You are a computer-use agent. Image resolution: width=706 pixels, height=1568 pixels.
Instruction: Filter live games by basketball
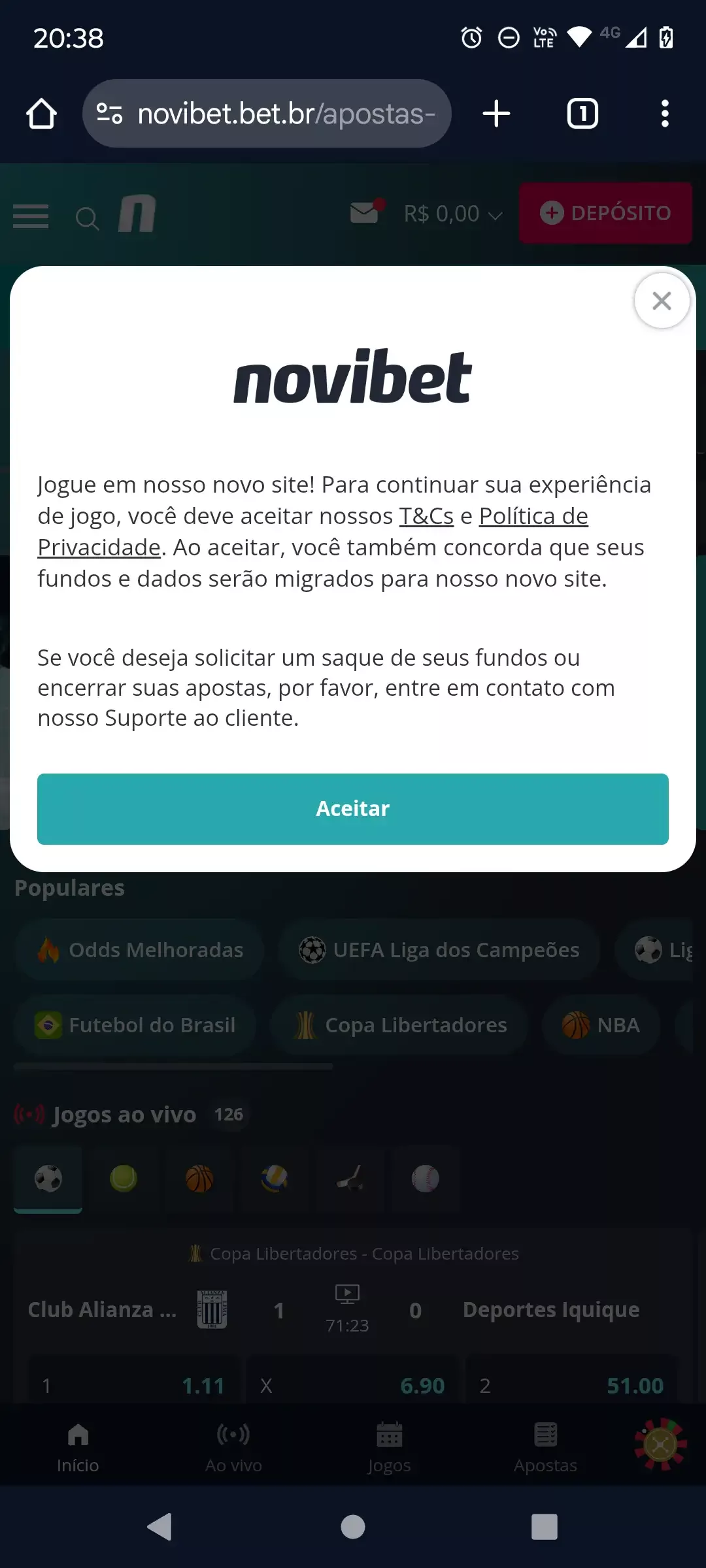pyautogui.click(x=200, y=1180)
